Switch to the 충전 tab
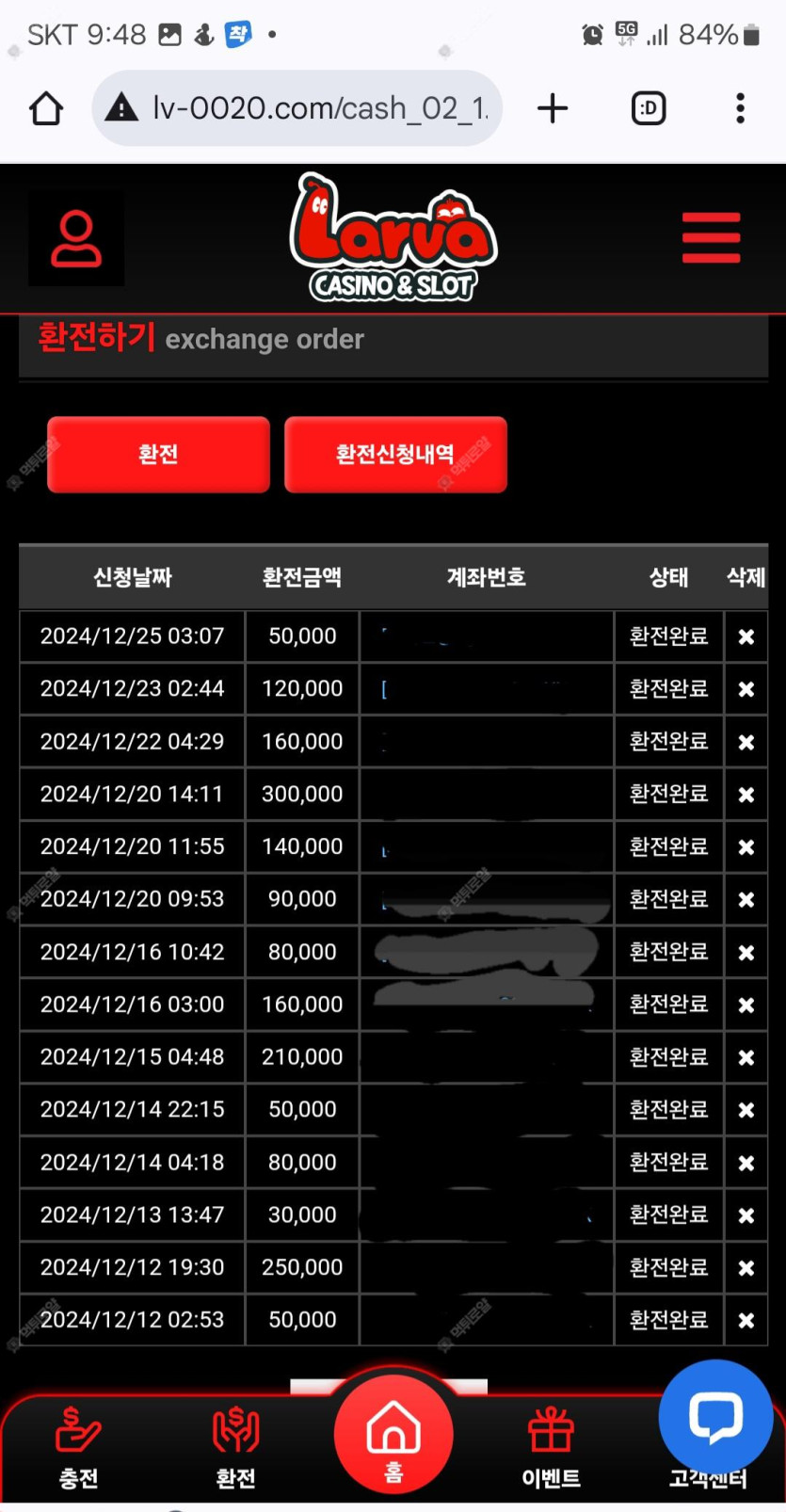The height and width of the screenshot is (1512, 786). (x=78, y=1448)
